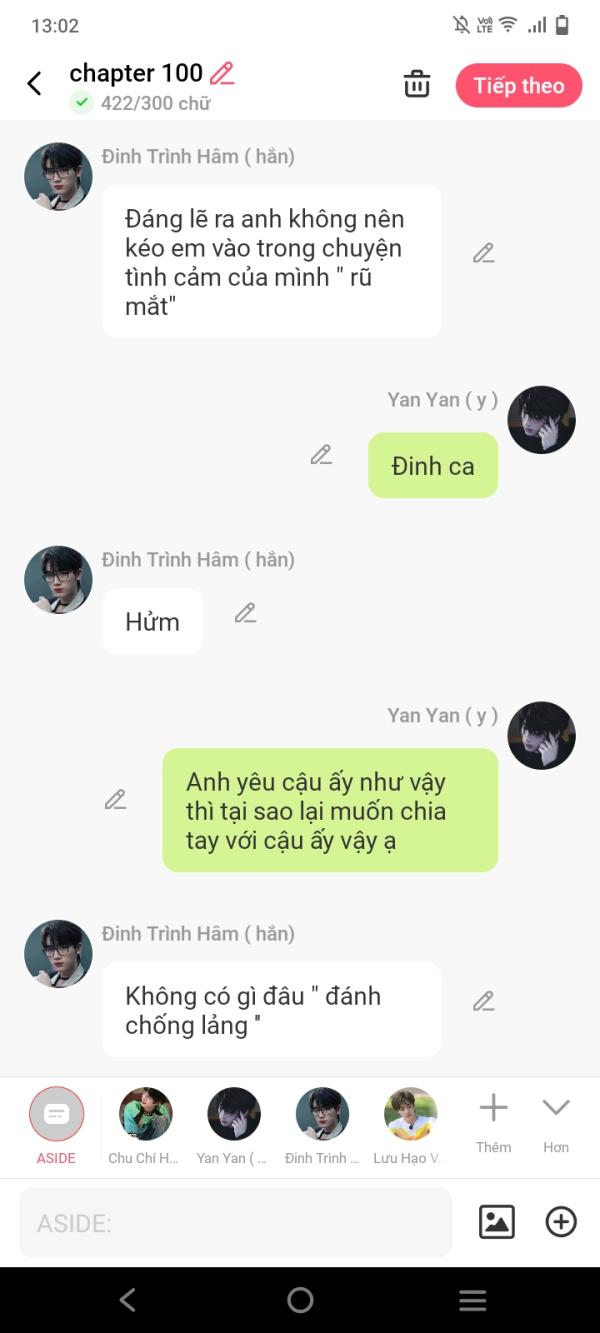Viewport: 600px width, 1333px height.
Task: Edit the chapter 100 title
Action: [222, 73]
